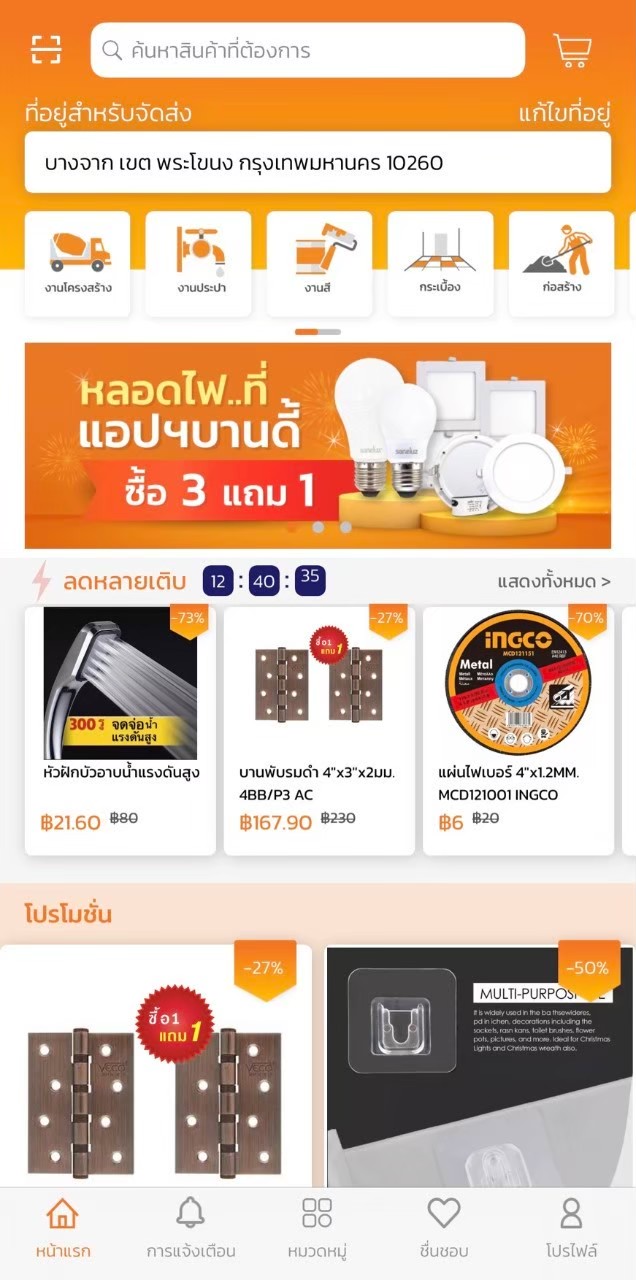Switch to the การแจ้งเตือน tab

(190, 1231)
